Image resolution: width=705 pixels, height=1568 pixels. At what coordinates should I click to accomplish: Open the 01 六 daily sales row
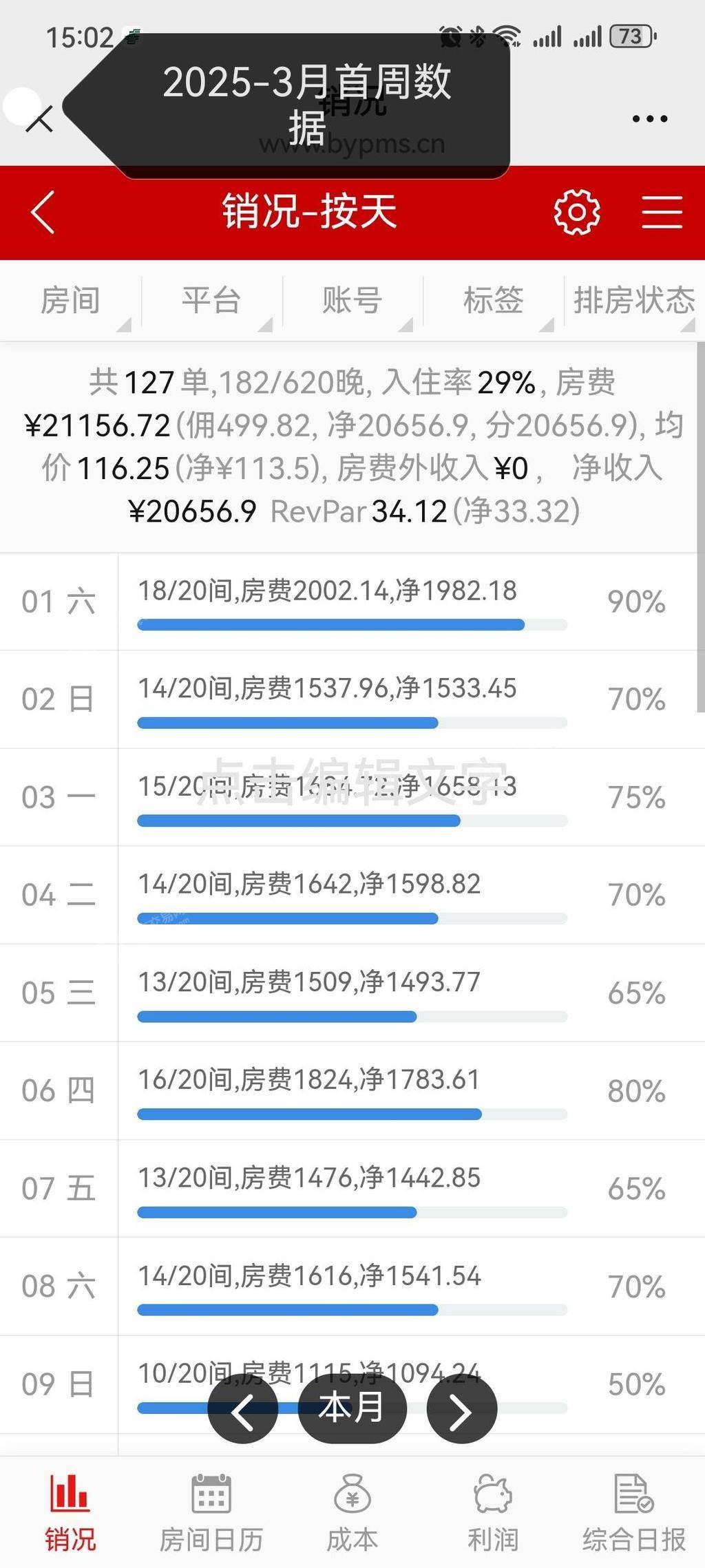click(352, 602)
